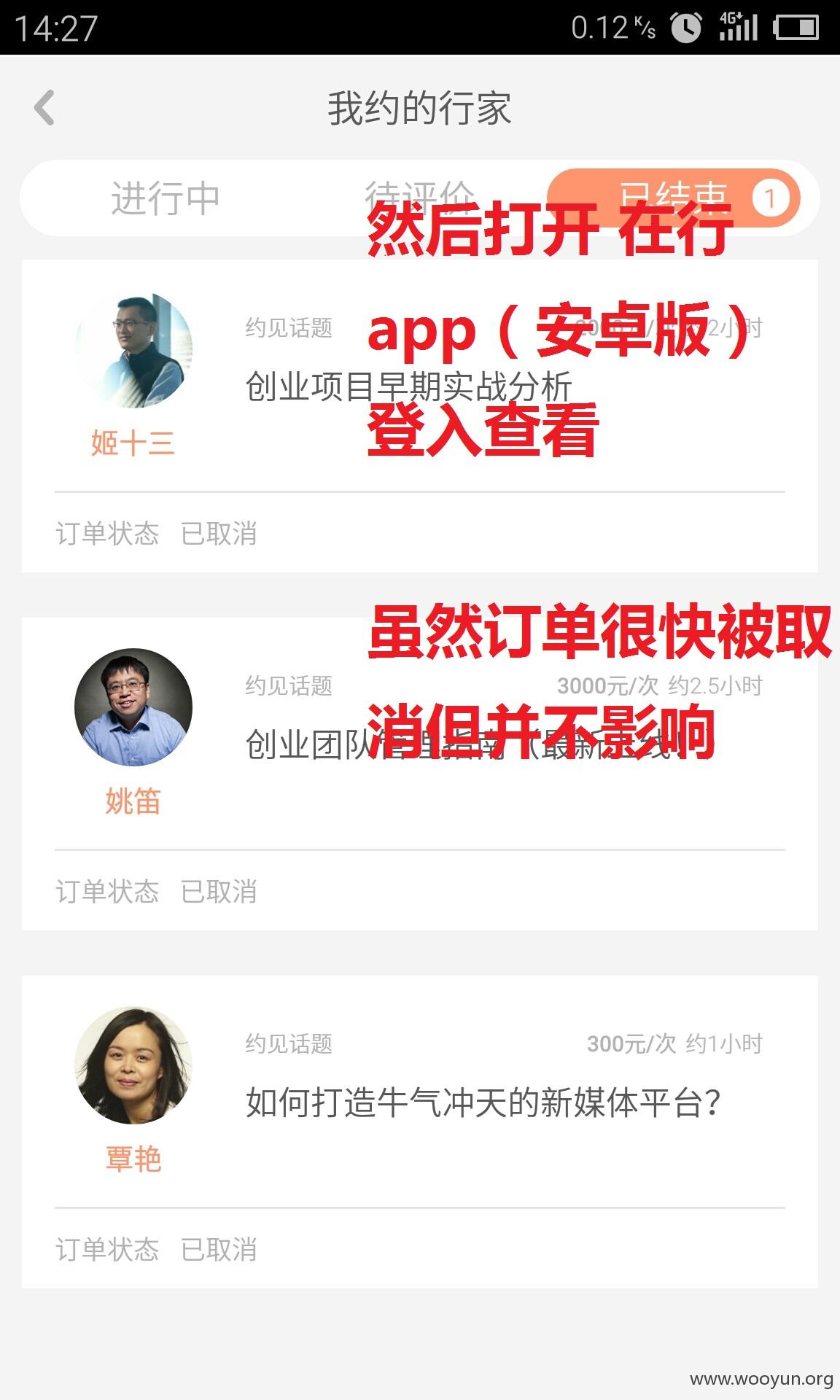The image size is (840, 1400).
Task: Open the 姚笛 order card
Action: click(420, 774)
